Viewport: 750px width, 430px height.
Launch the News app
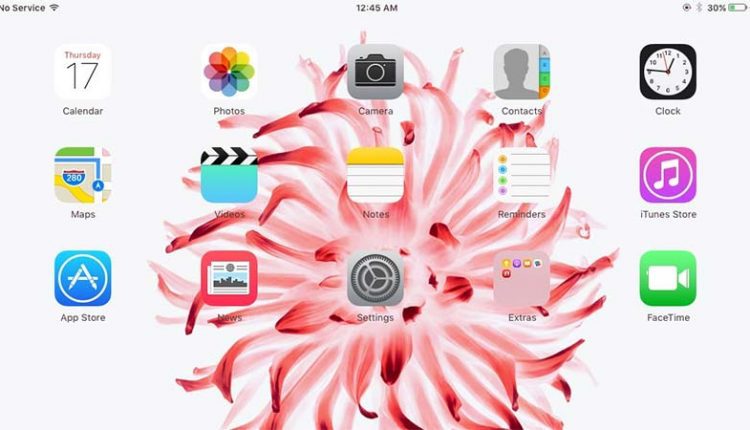point(229,278)
